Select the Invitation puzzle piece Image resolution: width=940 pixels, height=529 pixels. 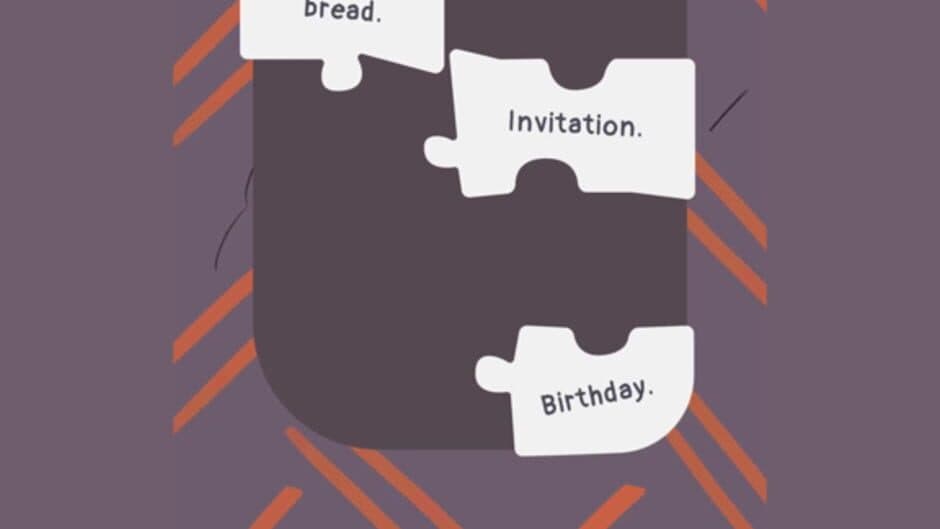[x=573, y=125]
